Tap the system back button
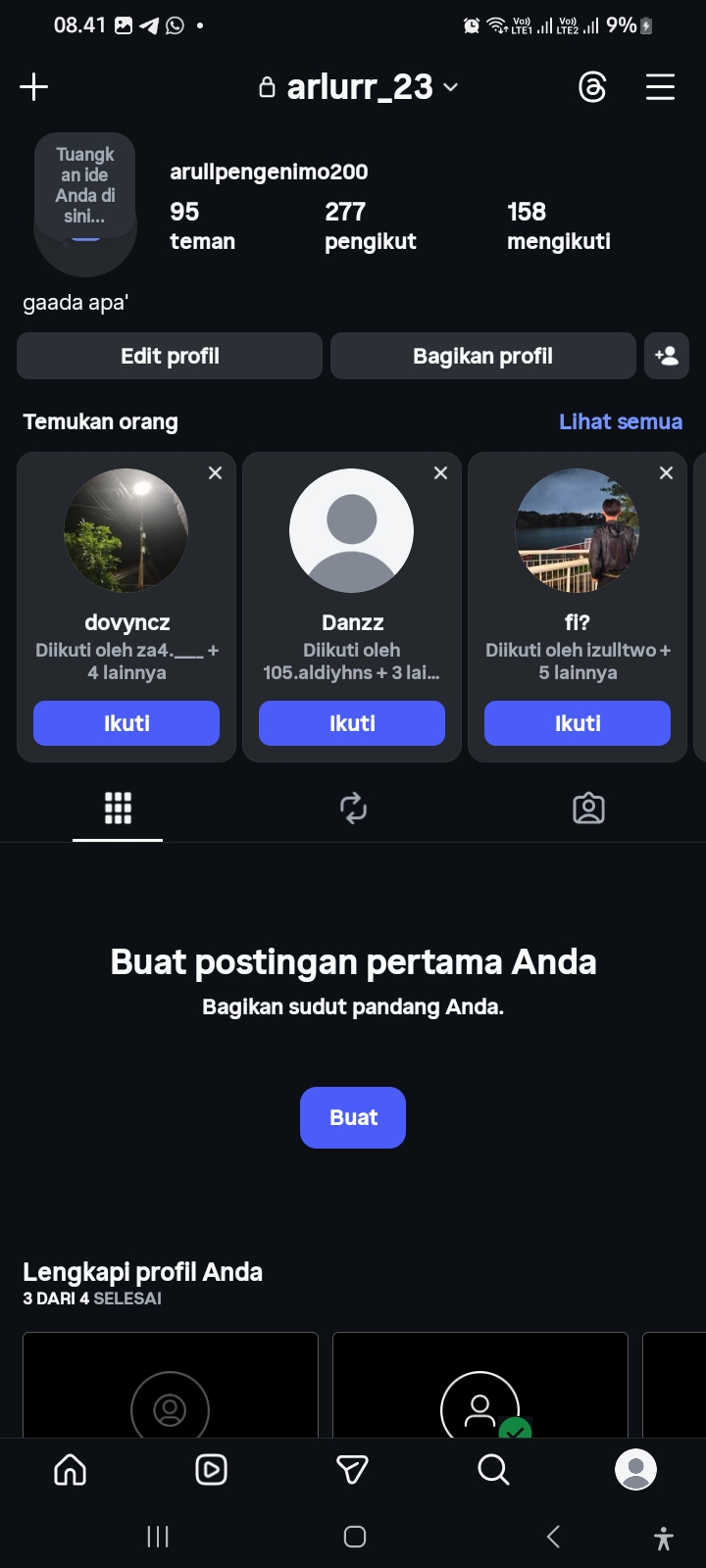 [x=553, y=1537]
